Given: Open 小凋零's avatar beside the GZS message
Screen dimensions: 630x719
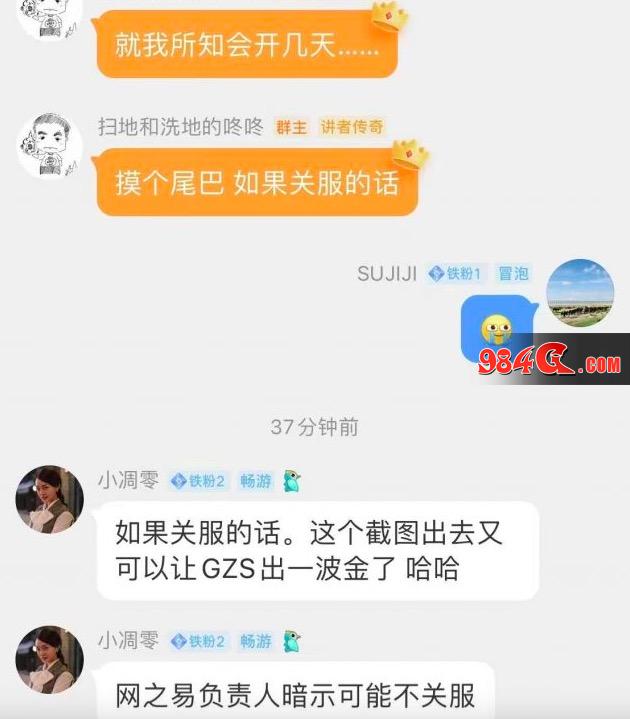Looking at the screenshot, I should pyautogui.click(x=49, y=499).
